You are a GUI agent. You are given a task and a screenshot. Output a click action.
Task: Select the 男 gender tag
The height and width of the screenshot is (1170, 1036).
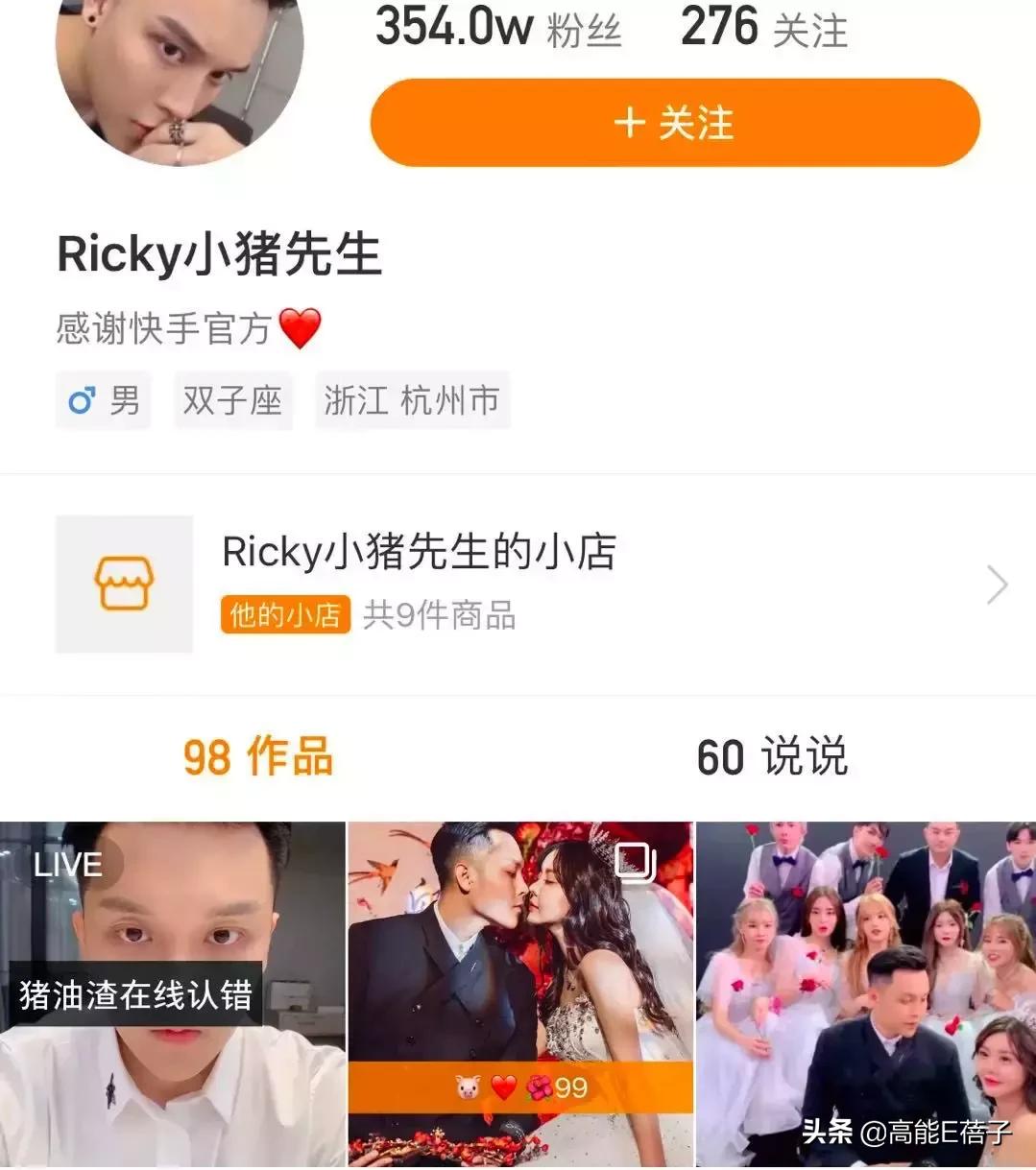pos(103,400)
